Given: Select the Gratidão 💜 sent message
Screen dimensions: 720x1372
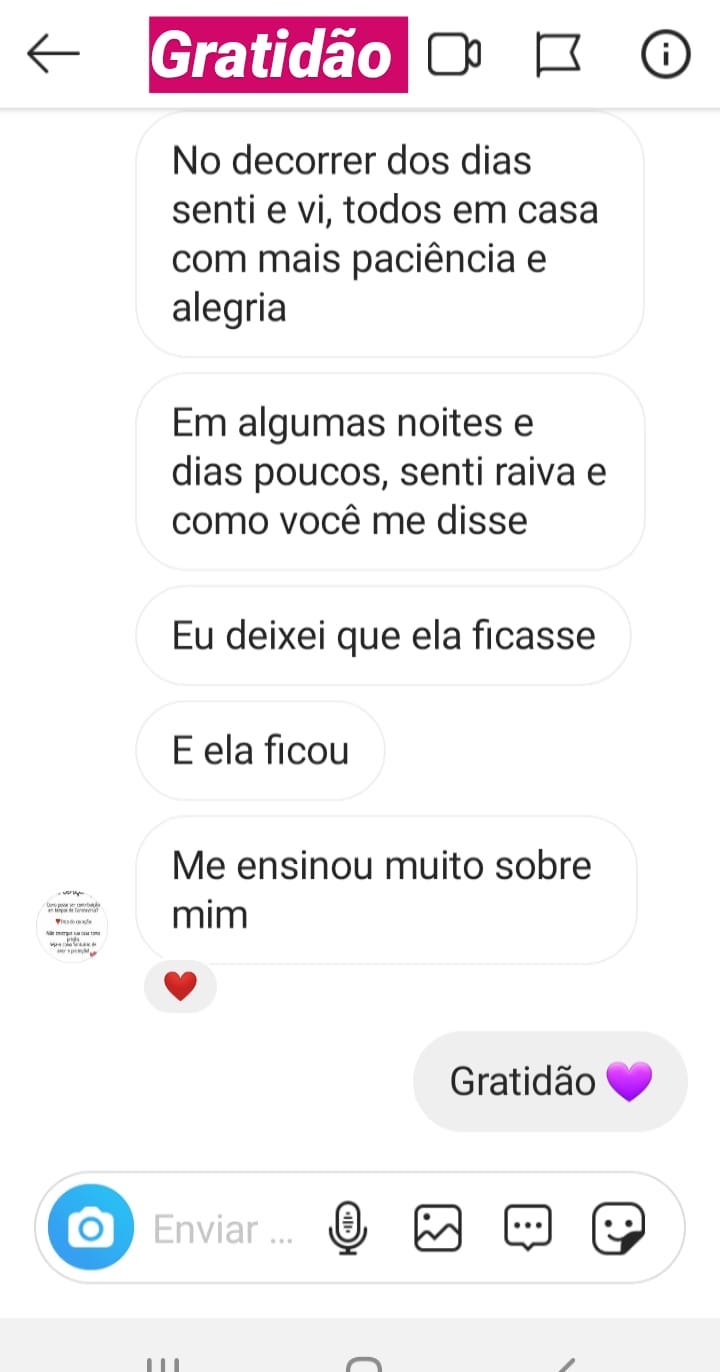Looking at the screenshot, I should coord(550,1080).
